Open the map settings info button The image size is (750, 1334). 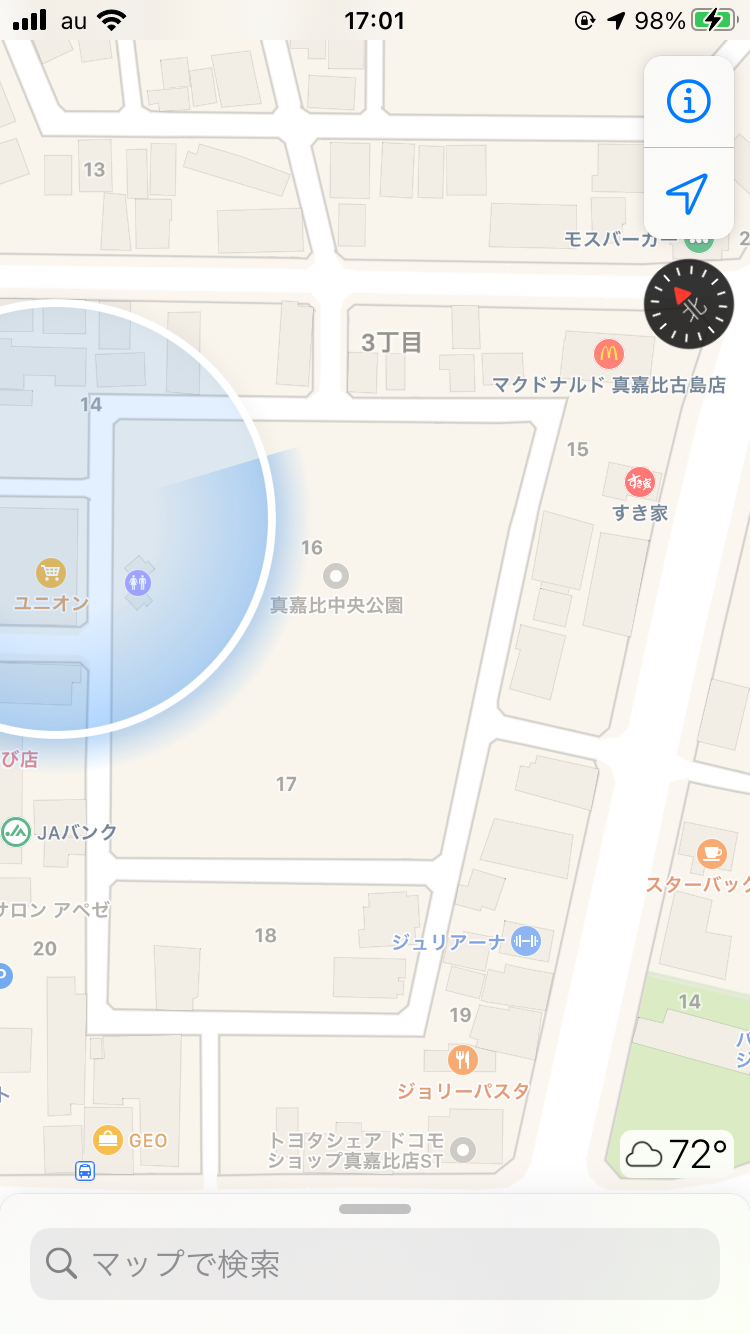coord(688,101)
